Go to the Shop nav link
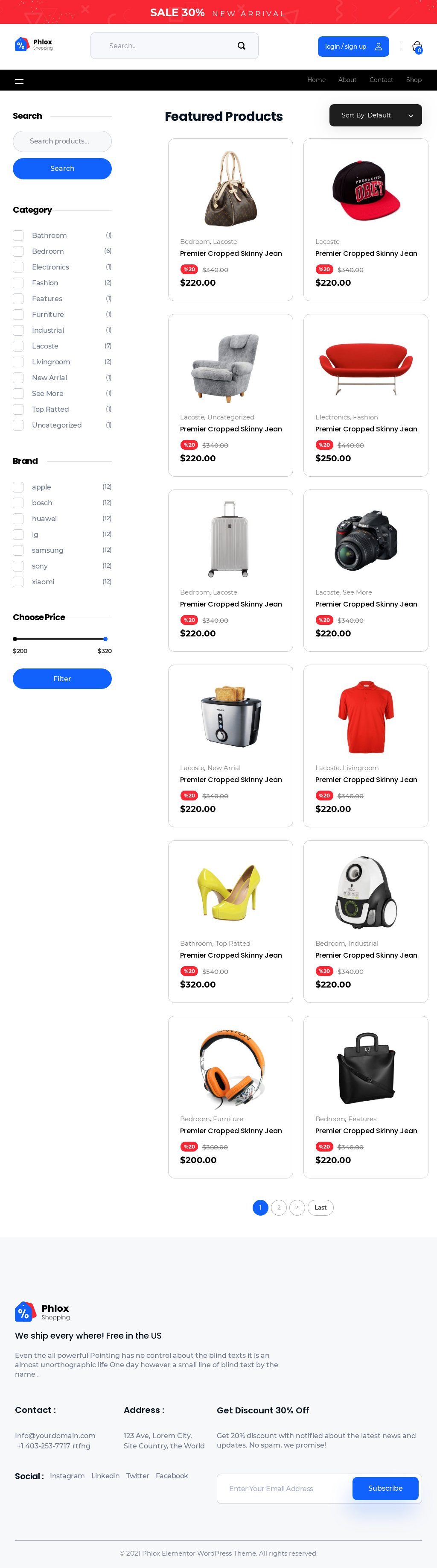The image size is (437, 1568). coord(413,80)
